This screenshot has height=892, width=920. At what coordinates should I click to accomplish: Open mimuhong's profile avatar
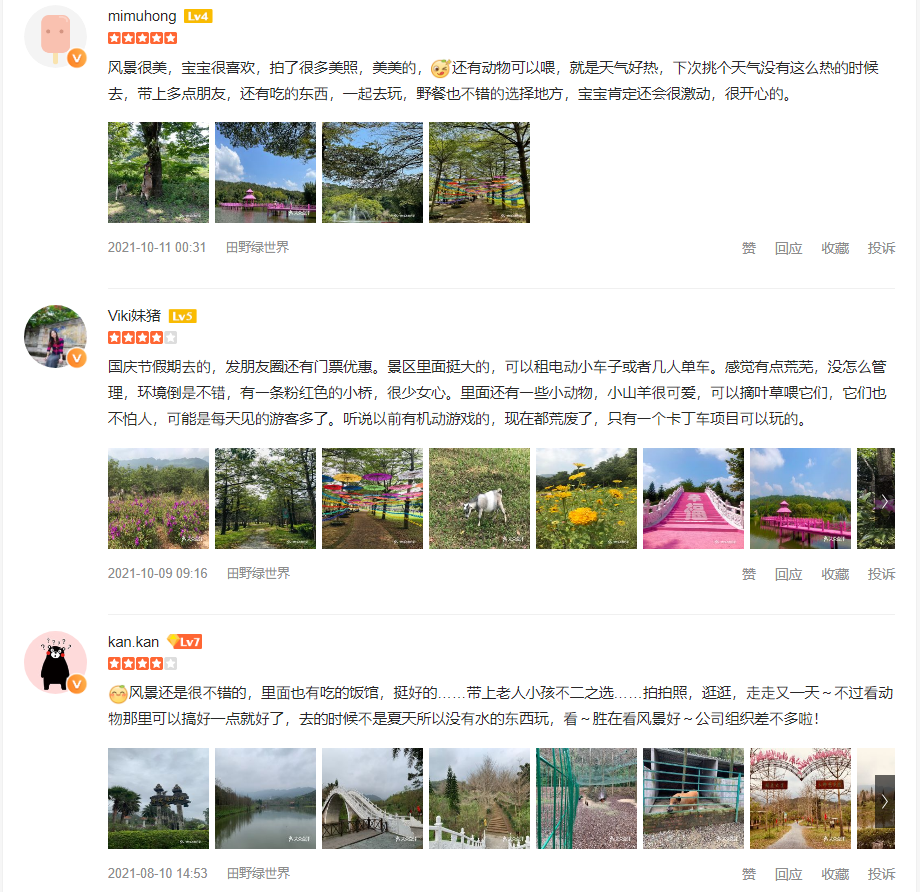[x=55, y=36]
